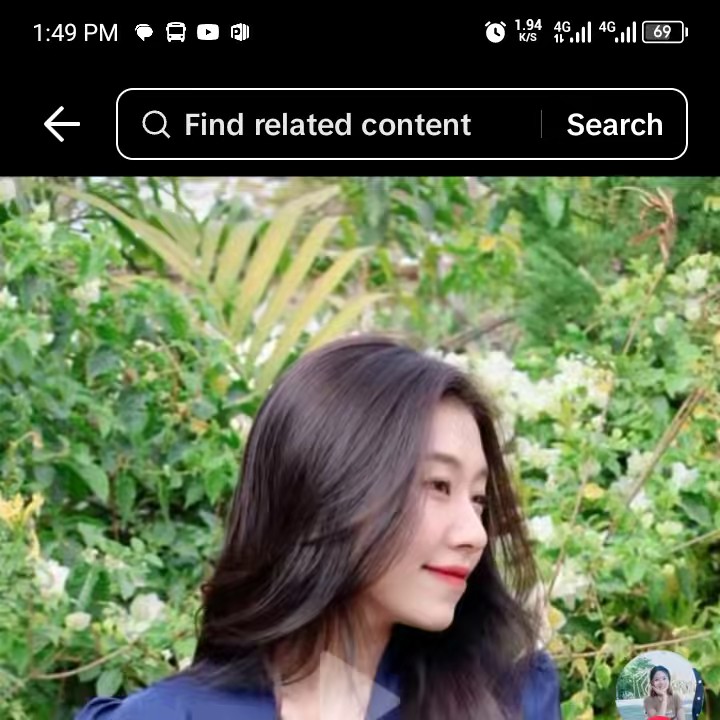This screenshot has width=720, height=720.
Task: Play the paused video
Action: tap(356, 690)
